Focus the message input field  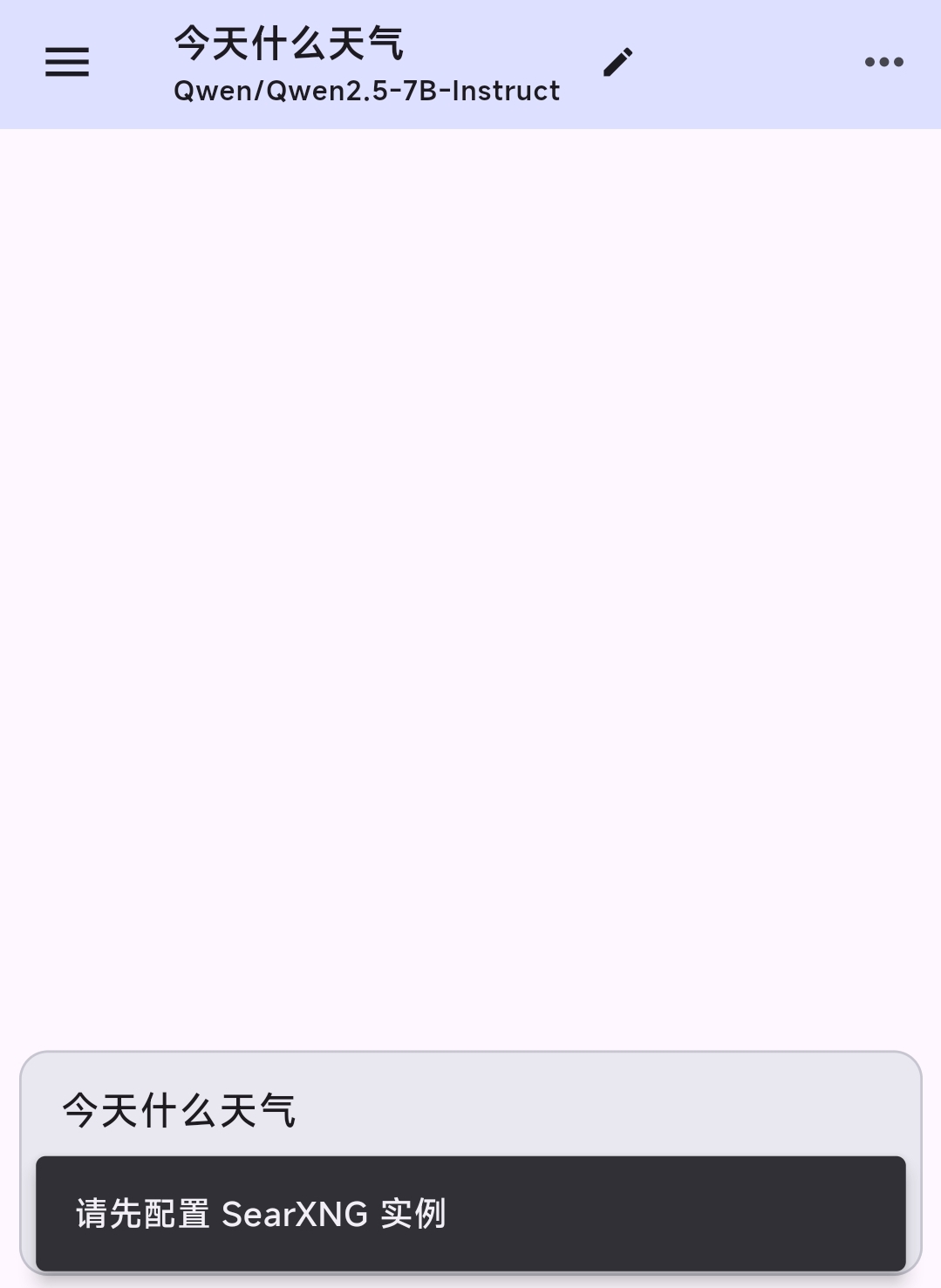pyautogui.click(x=471, y=1110)
